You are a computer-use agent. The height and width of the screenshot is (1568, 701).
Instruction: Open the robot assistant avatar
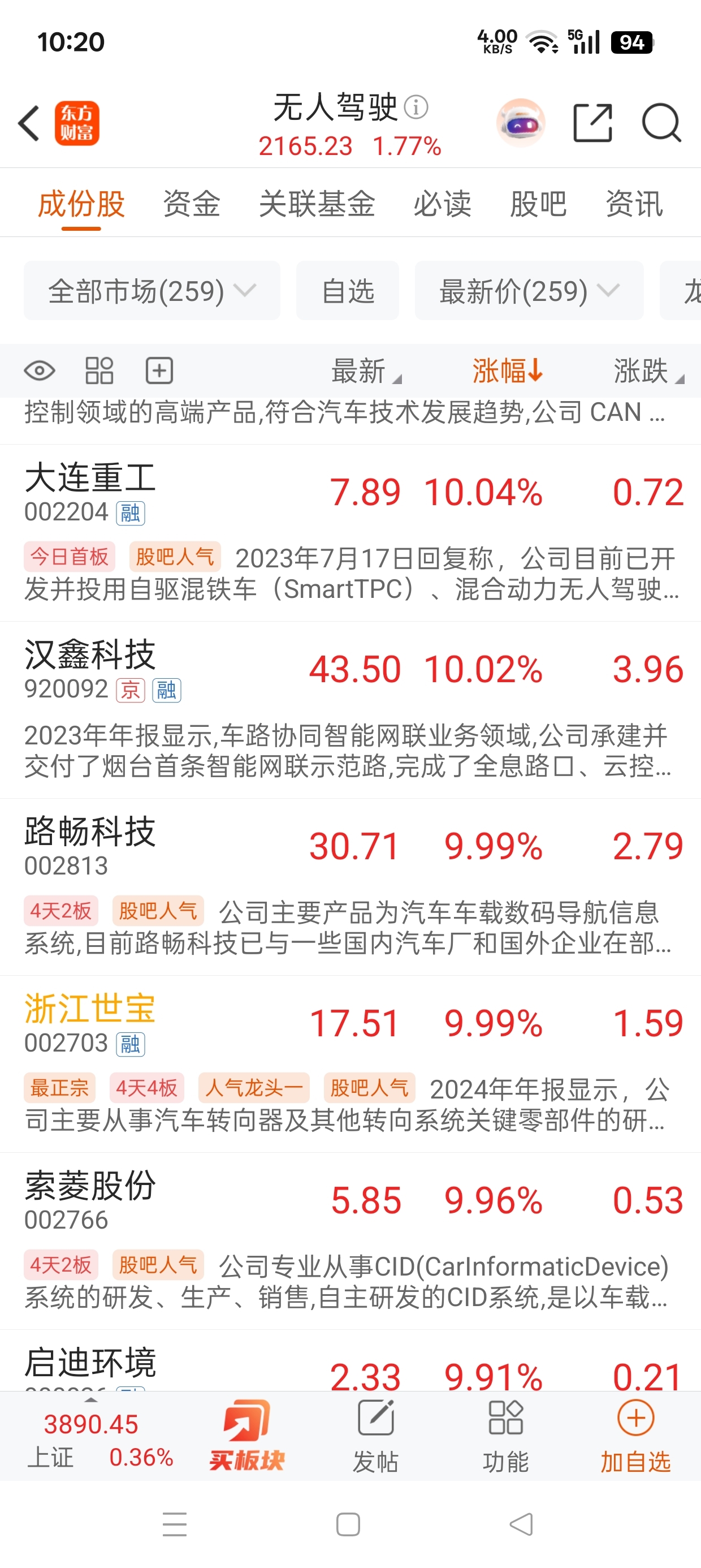[x=521, y=123]
